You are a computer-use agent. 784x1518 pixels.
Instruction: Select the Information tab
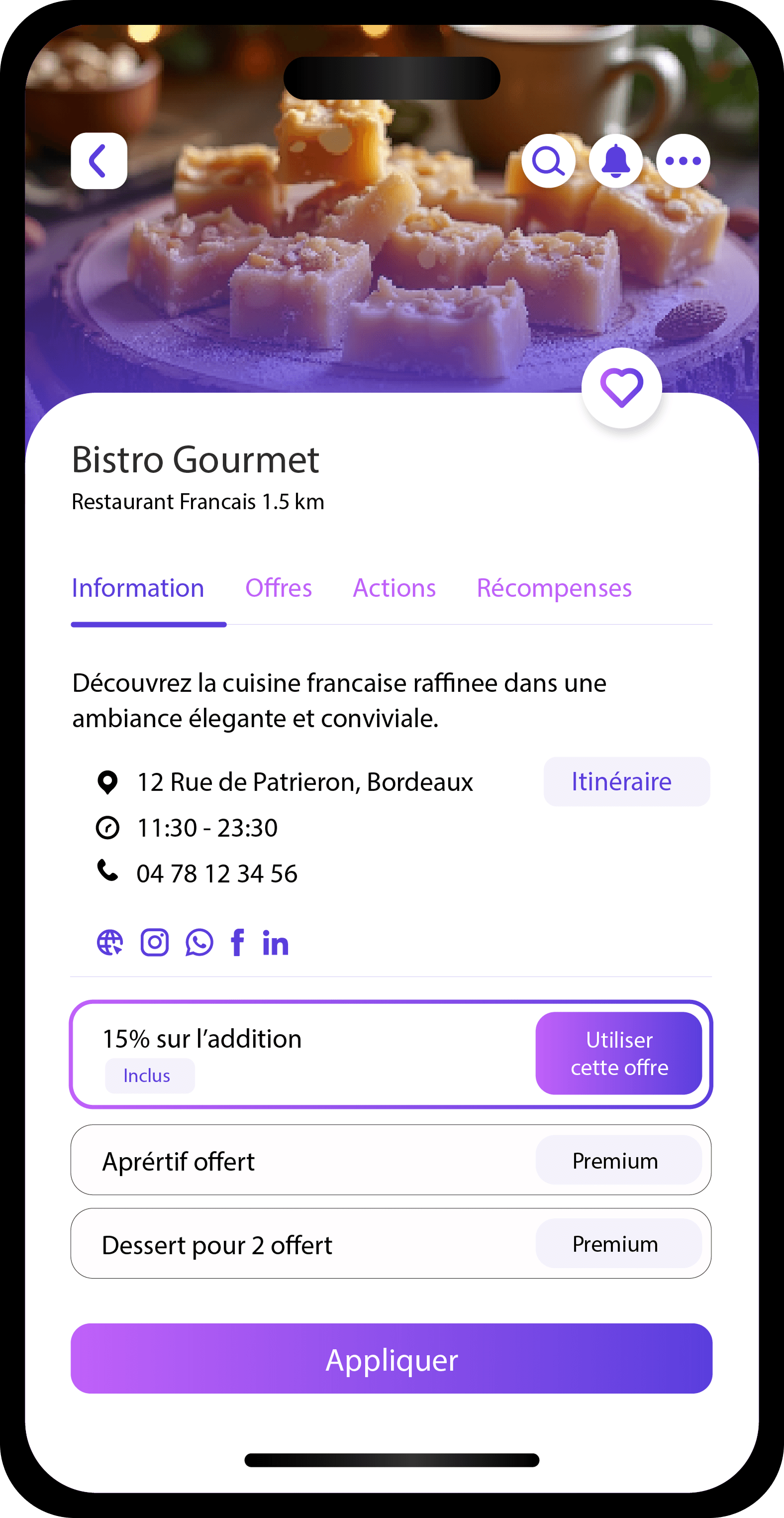(138, 588)
